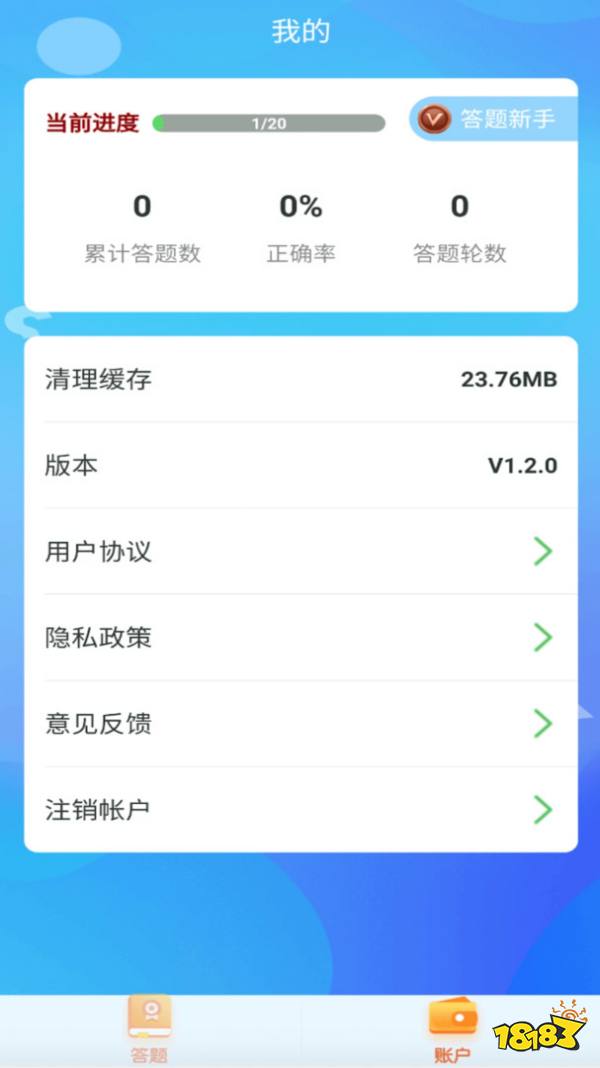Tap the 答题新手 level badge

[494, 120]
